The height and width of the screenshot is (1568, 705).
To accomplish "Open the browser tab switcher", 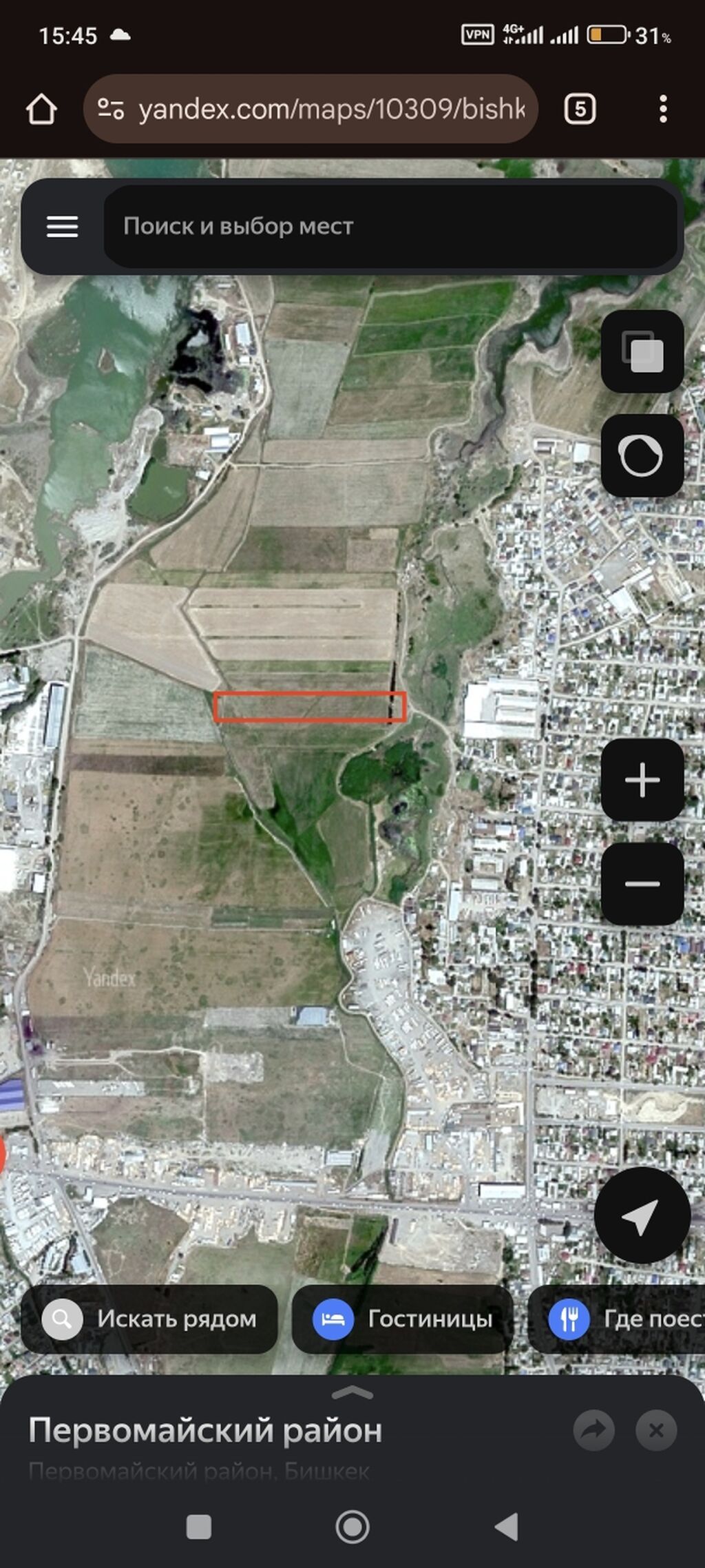I will coord(580,109).
